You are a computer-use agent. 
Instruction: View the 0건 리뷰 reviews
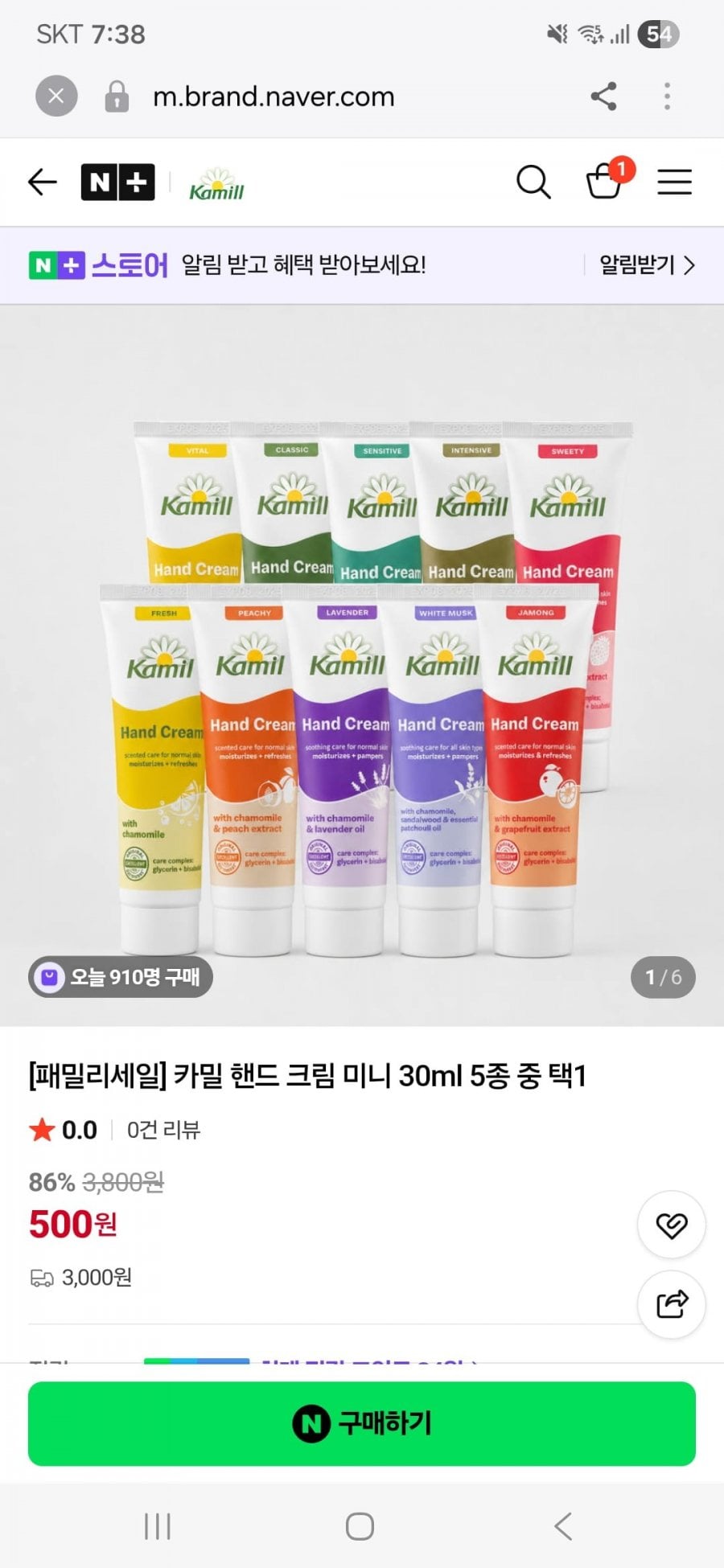click(163, 1130)
